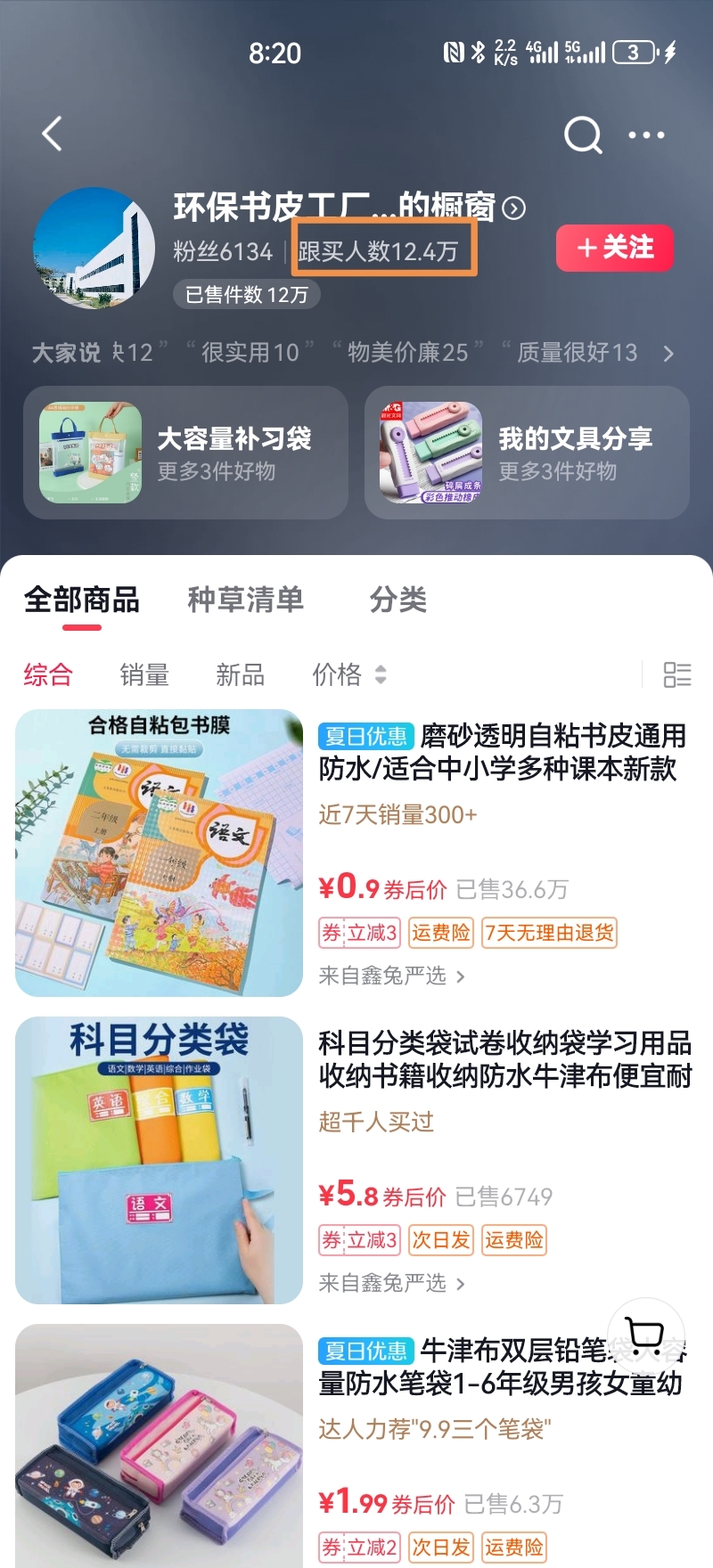The height and width of the screenshot is (1568, 713).
Task: Go back using the top-left arrow
Action: pyautogui.click(x=53, y=135)
